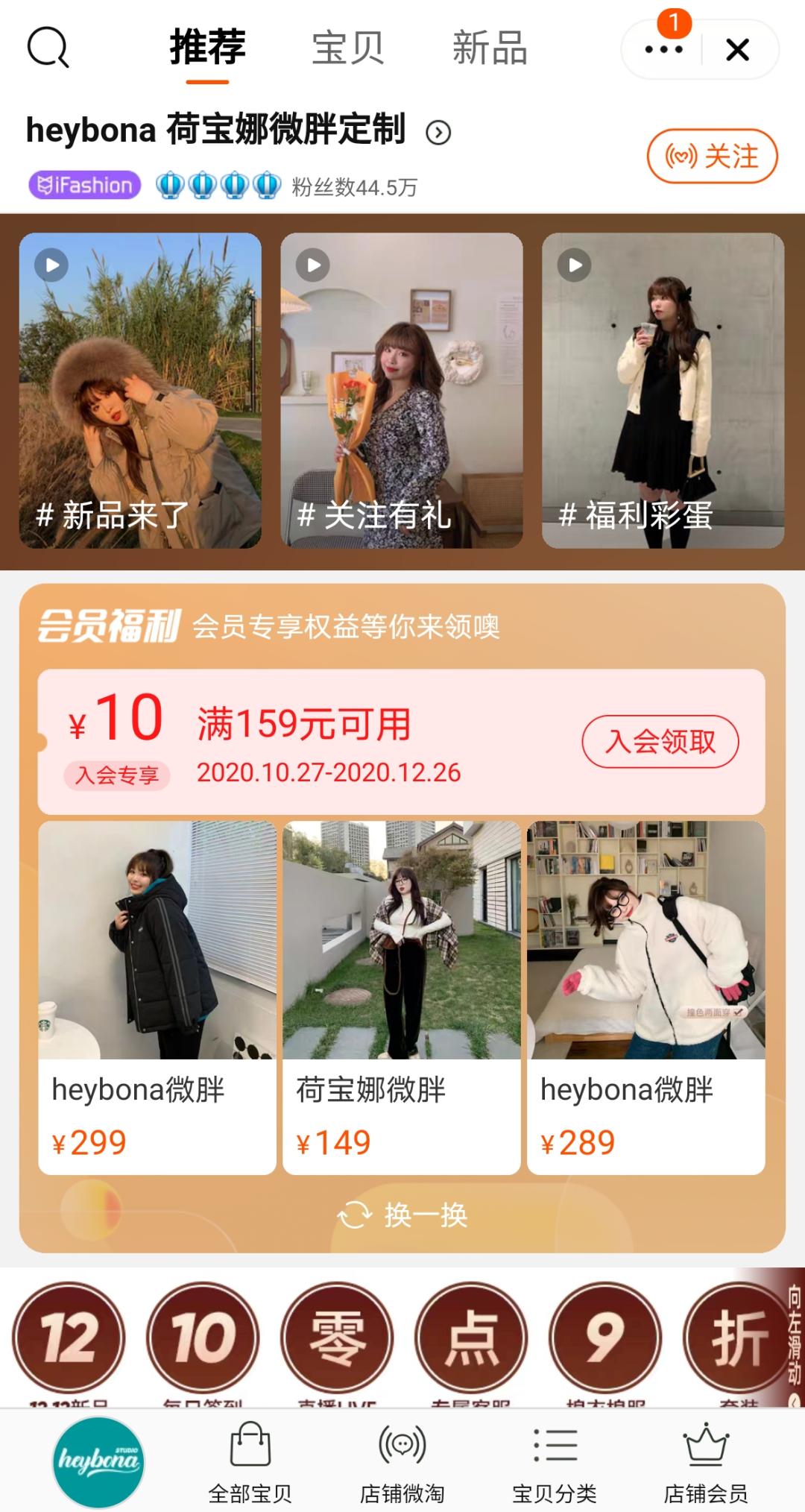
Task: Claim coupon via 入会领取
Action: (660, 741)
